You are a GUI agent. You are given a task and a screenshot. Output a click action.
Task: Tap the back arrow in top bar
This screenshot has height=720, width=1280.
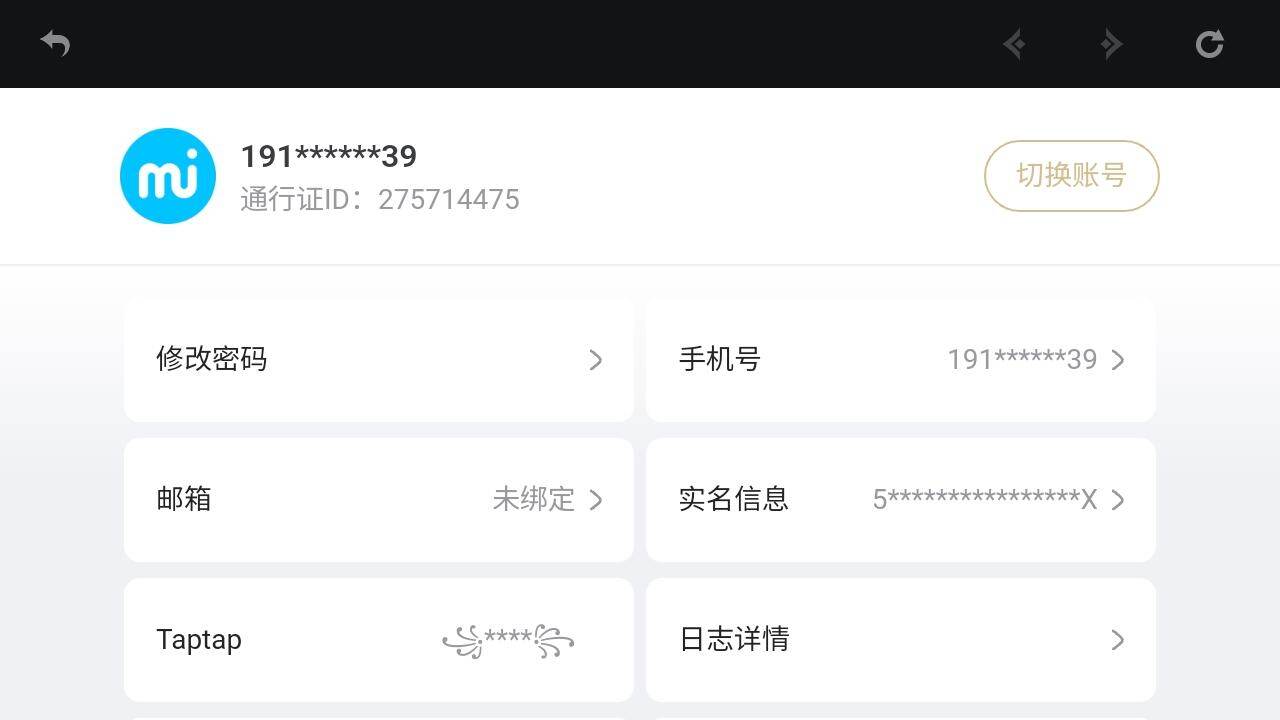coord(55,44)
